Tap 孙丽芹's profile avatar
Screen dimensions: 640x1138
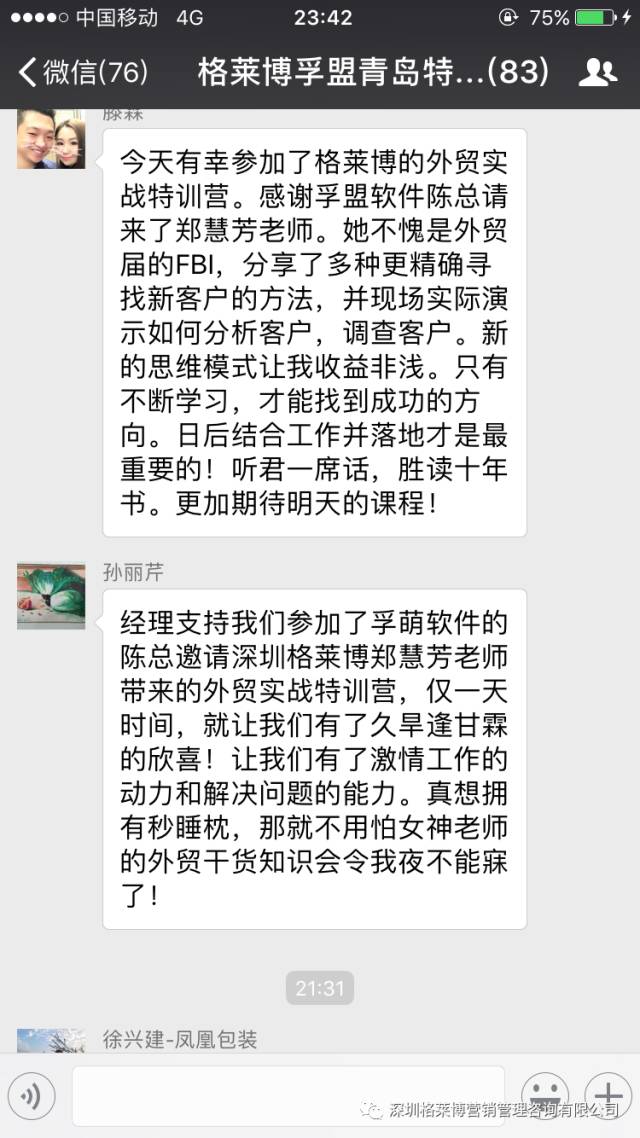[x=51, y=596]
